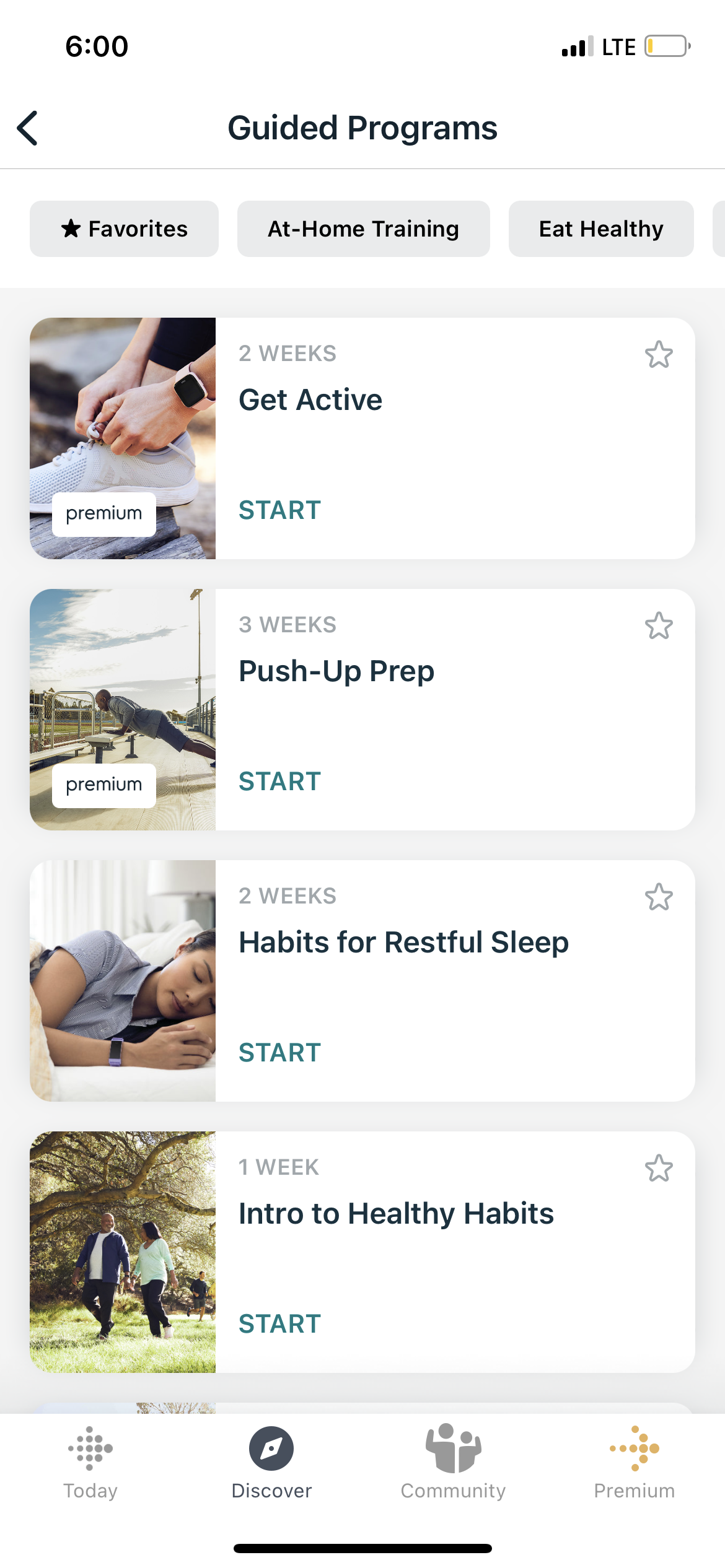
Task: Start Habits for Restful Sleep
Action: pos(279,1053)
